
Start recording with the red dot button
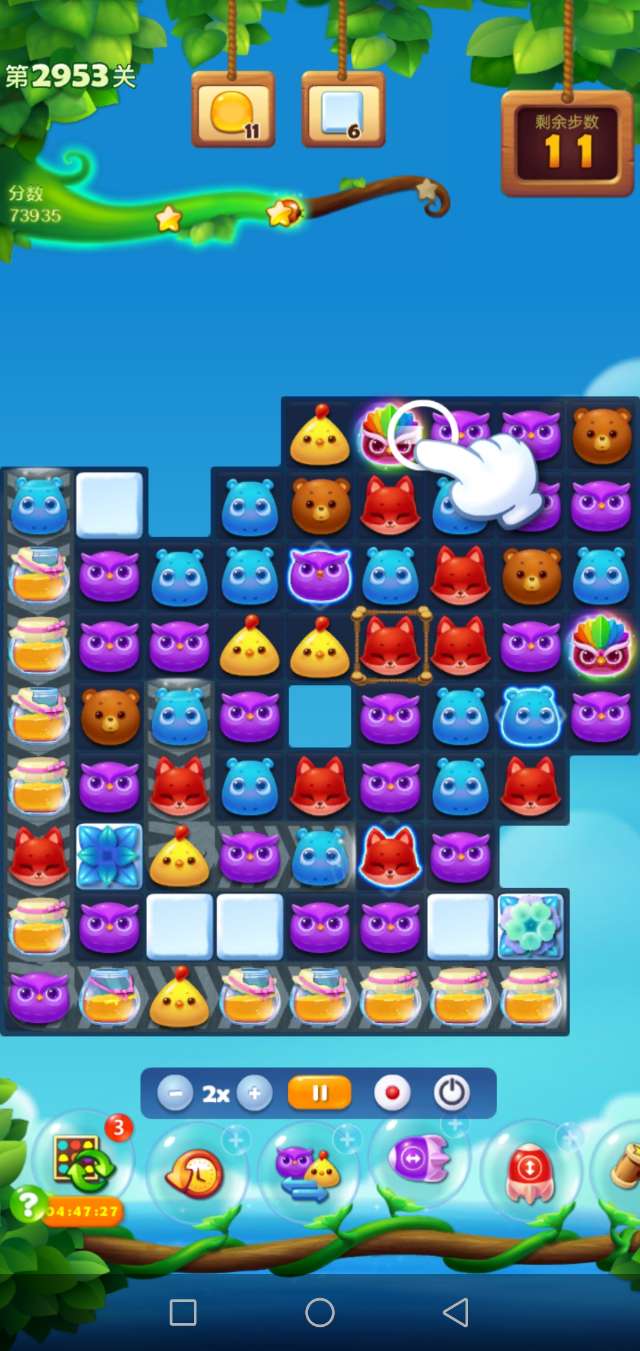(x=392, y=1094)
